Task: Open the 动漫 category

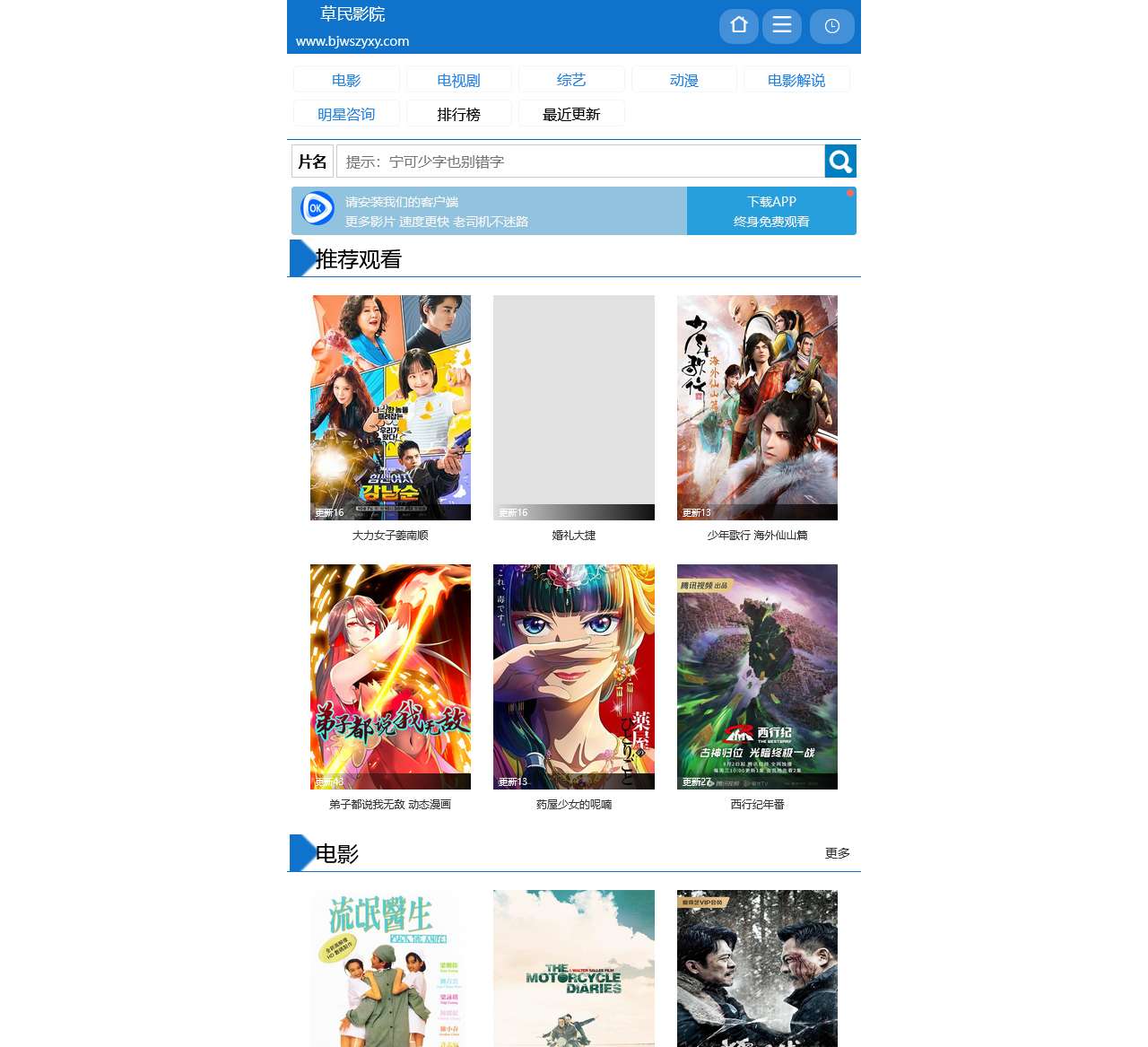Action: click(683, 80)
